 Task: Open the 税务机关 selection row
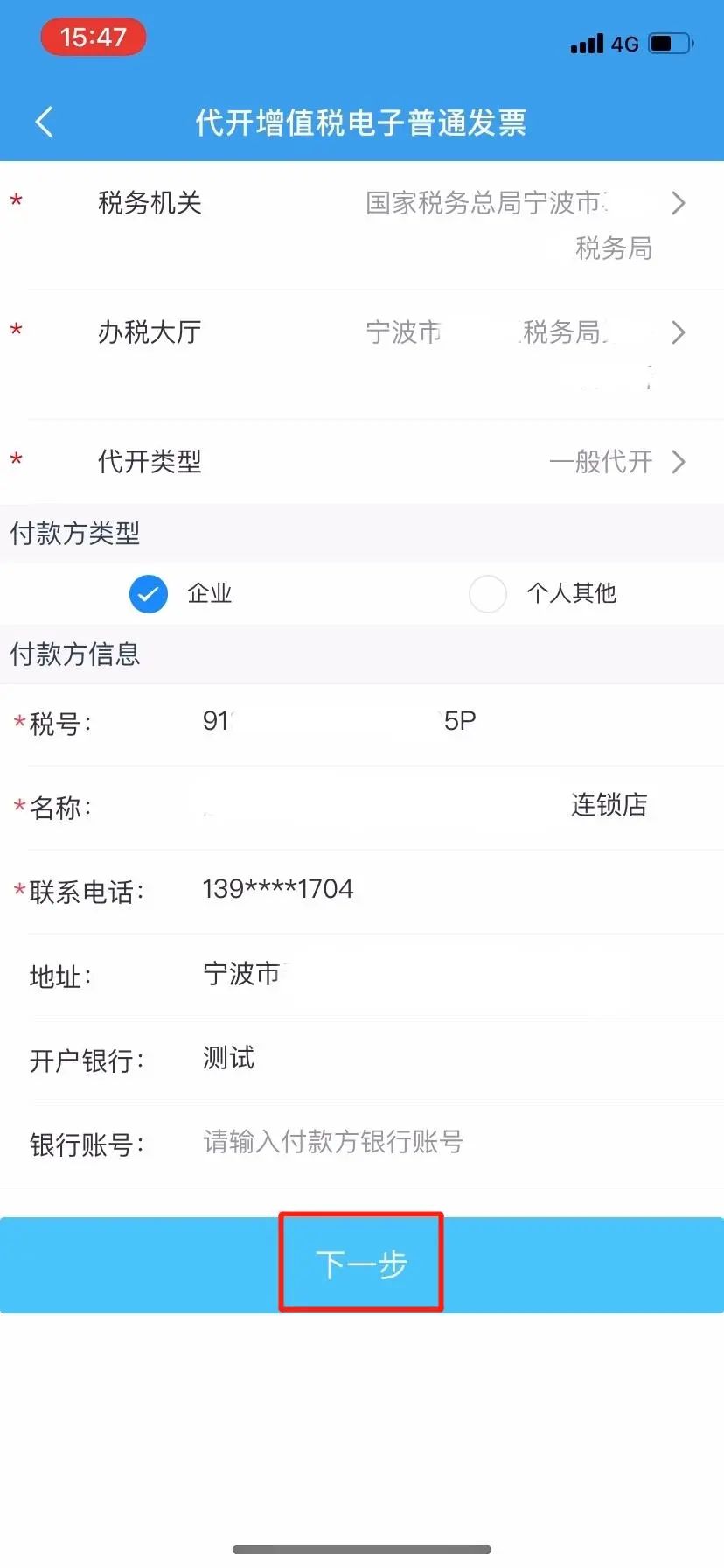(x=362, y=226)
